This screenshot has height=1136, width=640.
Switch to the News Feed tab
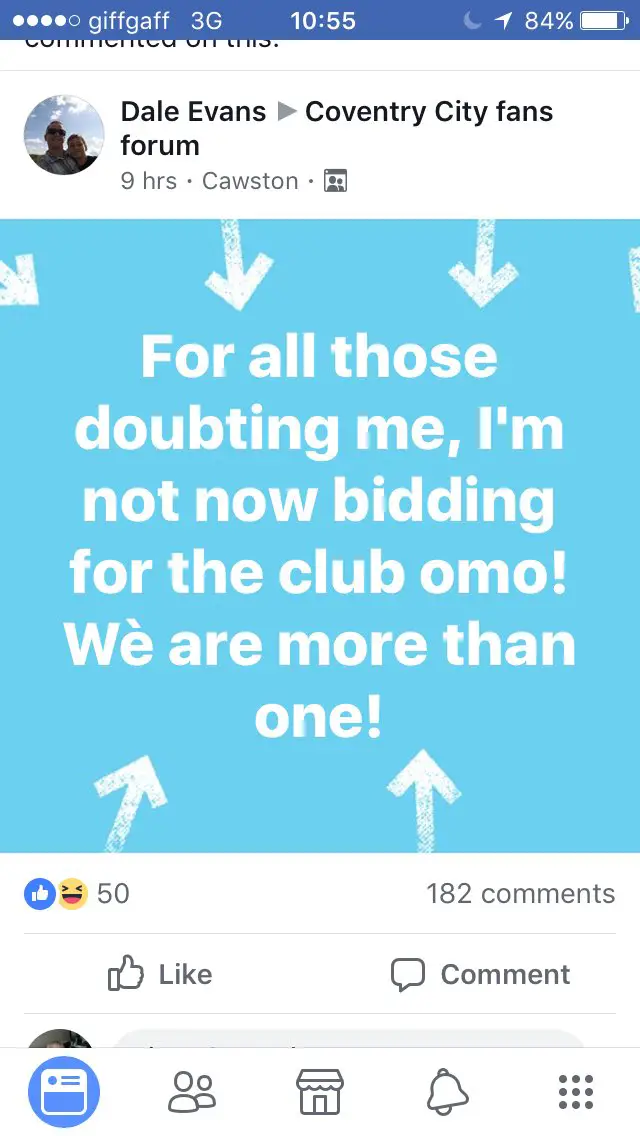[64, 1092]
